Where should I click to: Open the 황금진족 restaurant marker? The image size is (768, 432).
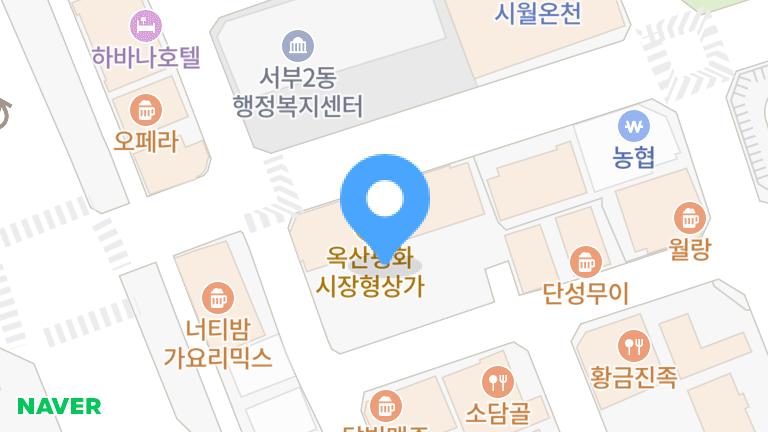point(634,346)
